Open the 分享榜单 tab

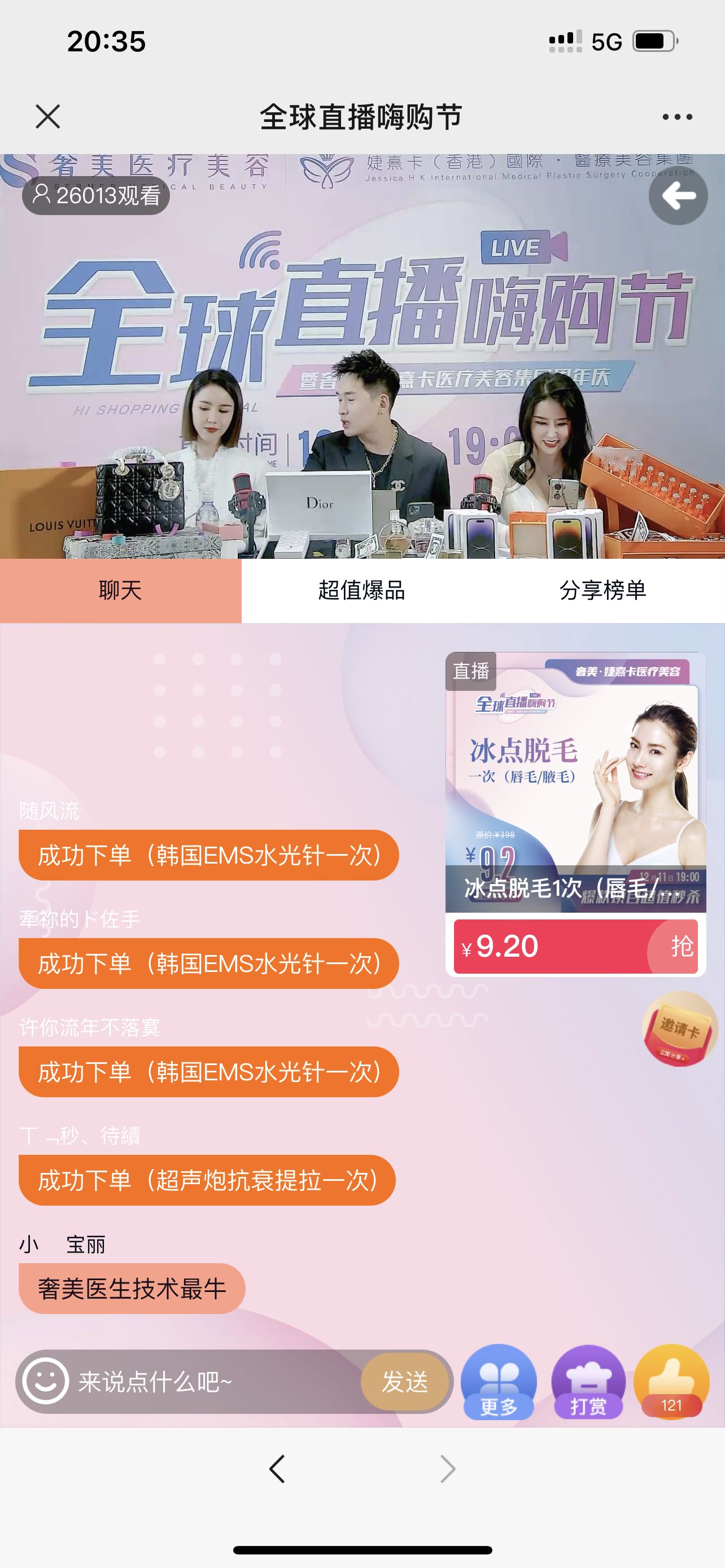(x=602, y=590)
